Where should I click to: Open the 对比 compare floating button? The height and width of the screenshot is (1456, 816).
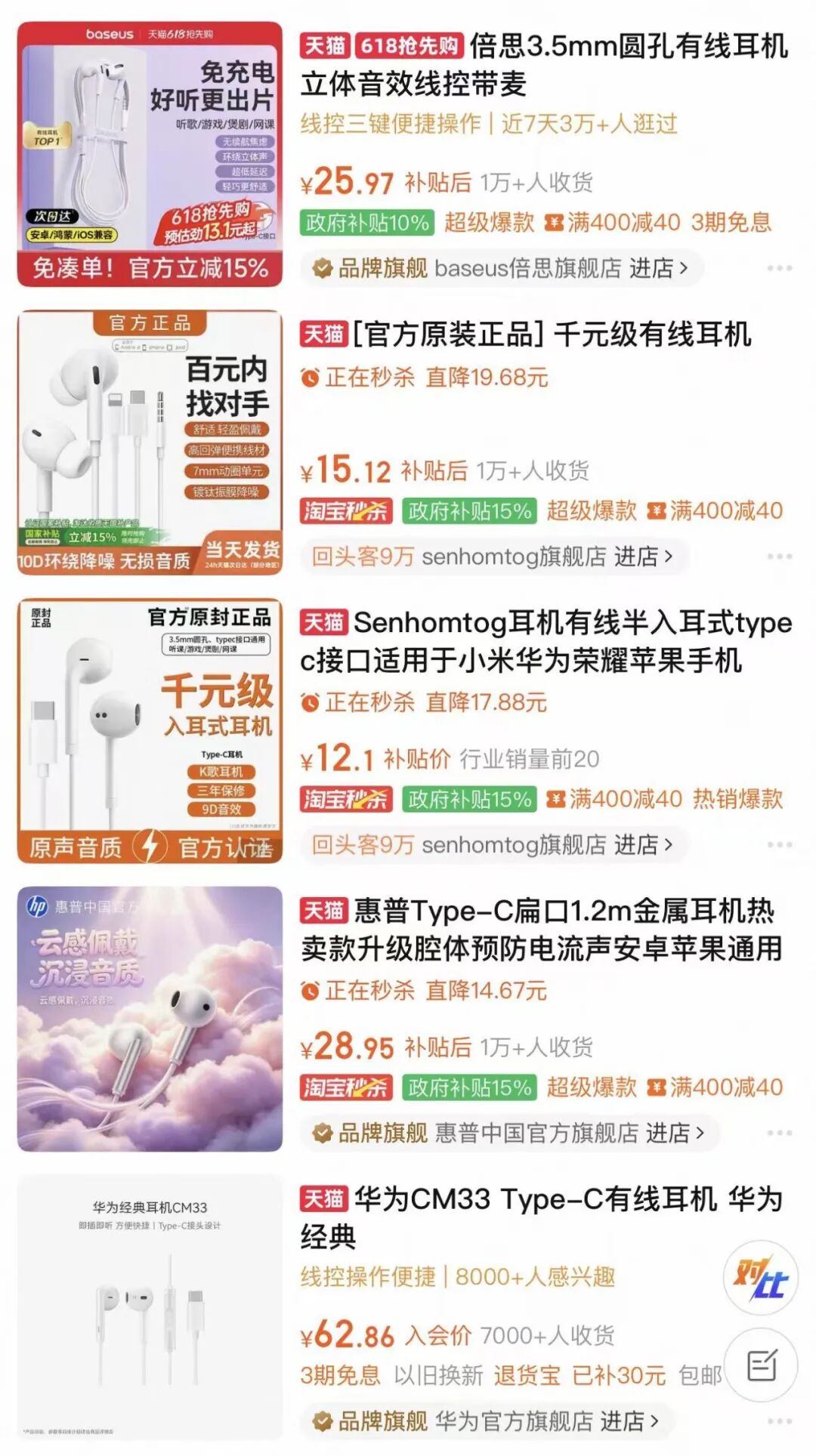pos(761,1279)
